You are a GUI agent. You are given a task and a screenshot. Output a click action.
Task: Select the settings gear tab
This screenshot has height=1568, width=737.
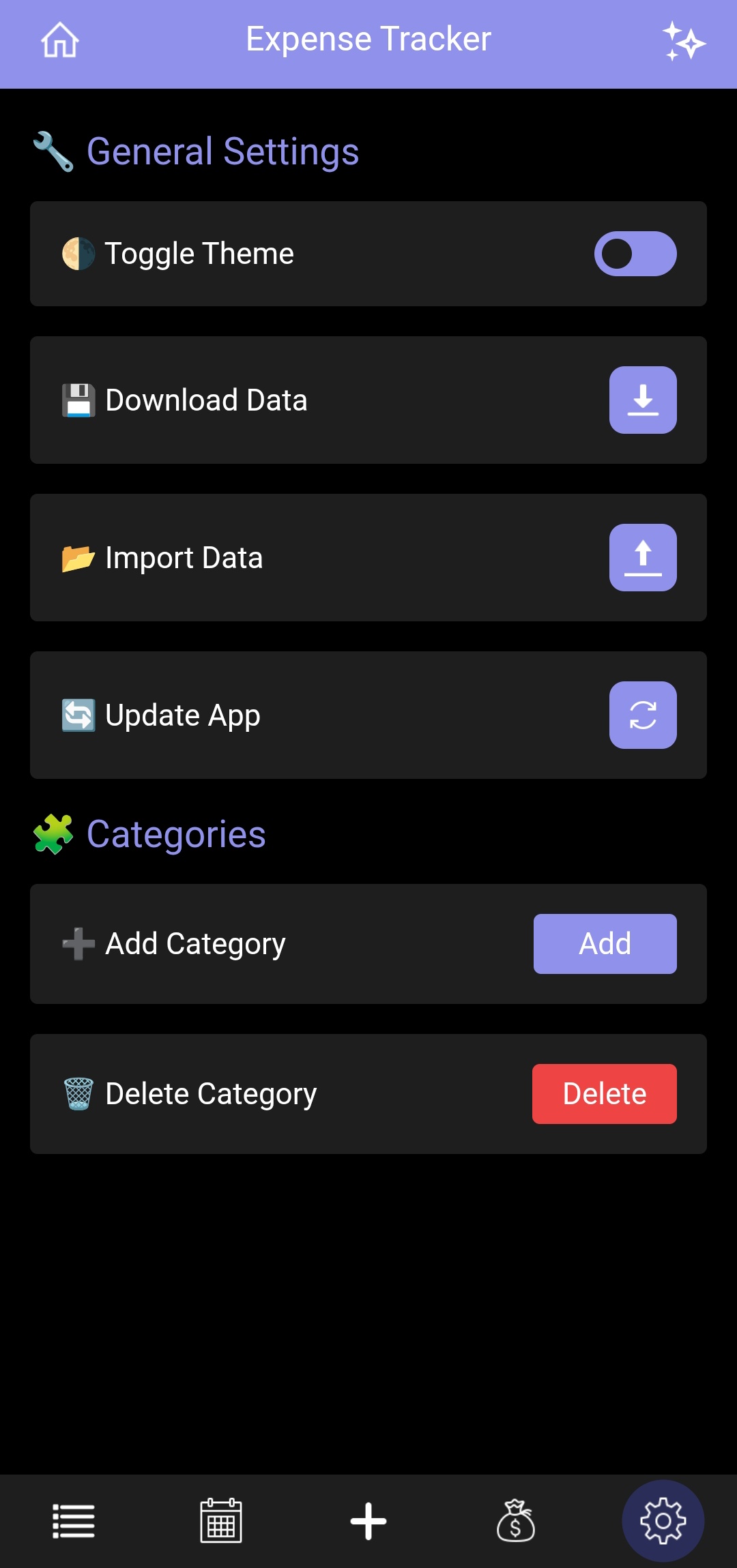click(663, 1521)
